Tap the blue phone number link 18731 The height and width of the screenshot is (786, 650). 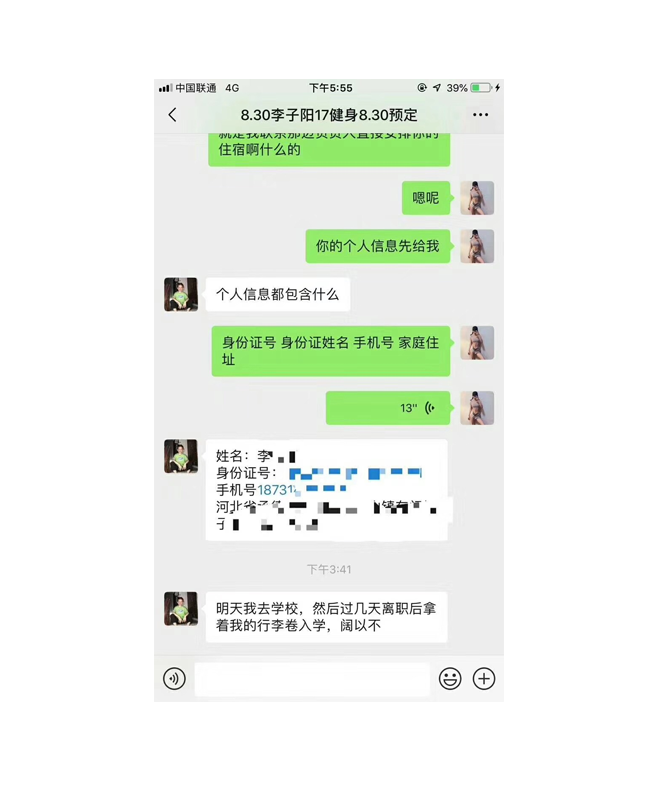click(278, 490)
